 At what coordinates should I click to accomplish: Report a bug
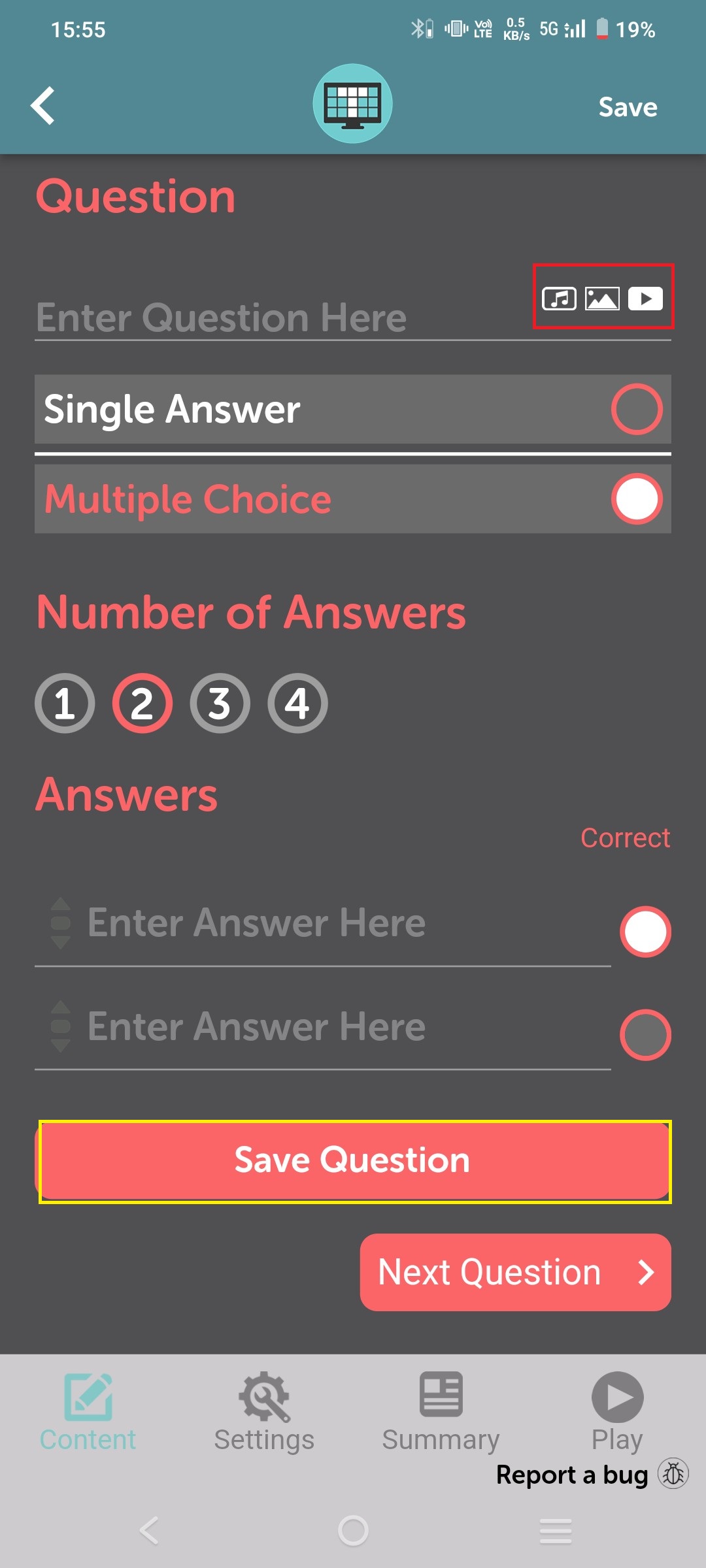(592, 1475)
